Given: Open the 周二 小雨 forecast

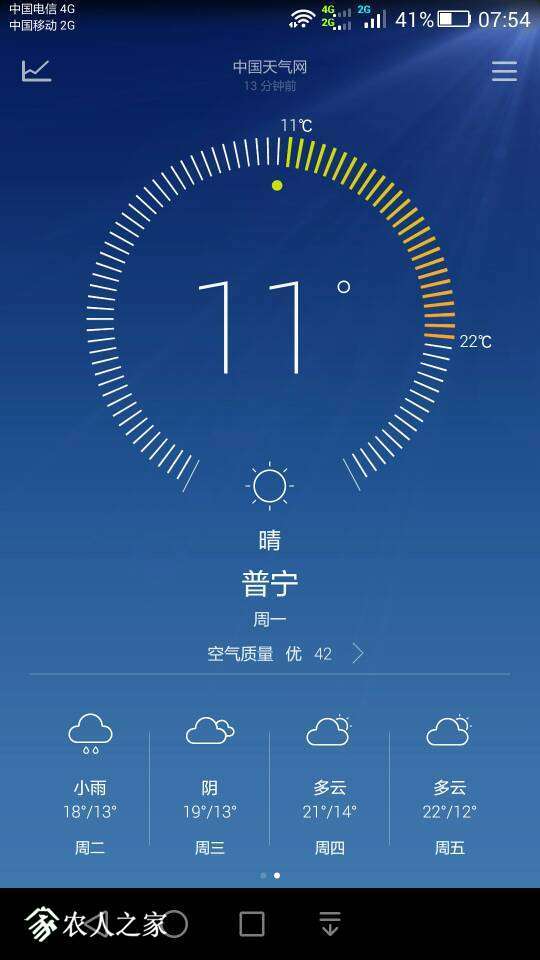Looking at the screenshot, I should (90, 784).
